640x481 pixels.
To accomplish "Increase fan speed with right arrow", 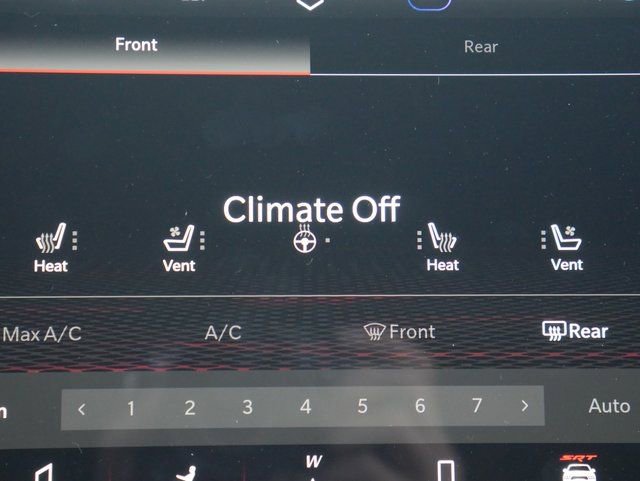I will [524, 406].
